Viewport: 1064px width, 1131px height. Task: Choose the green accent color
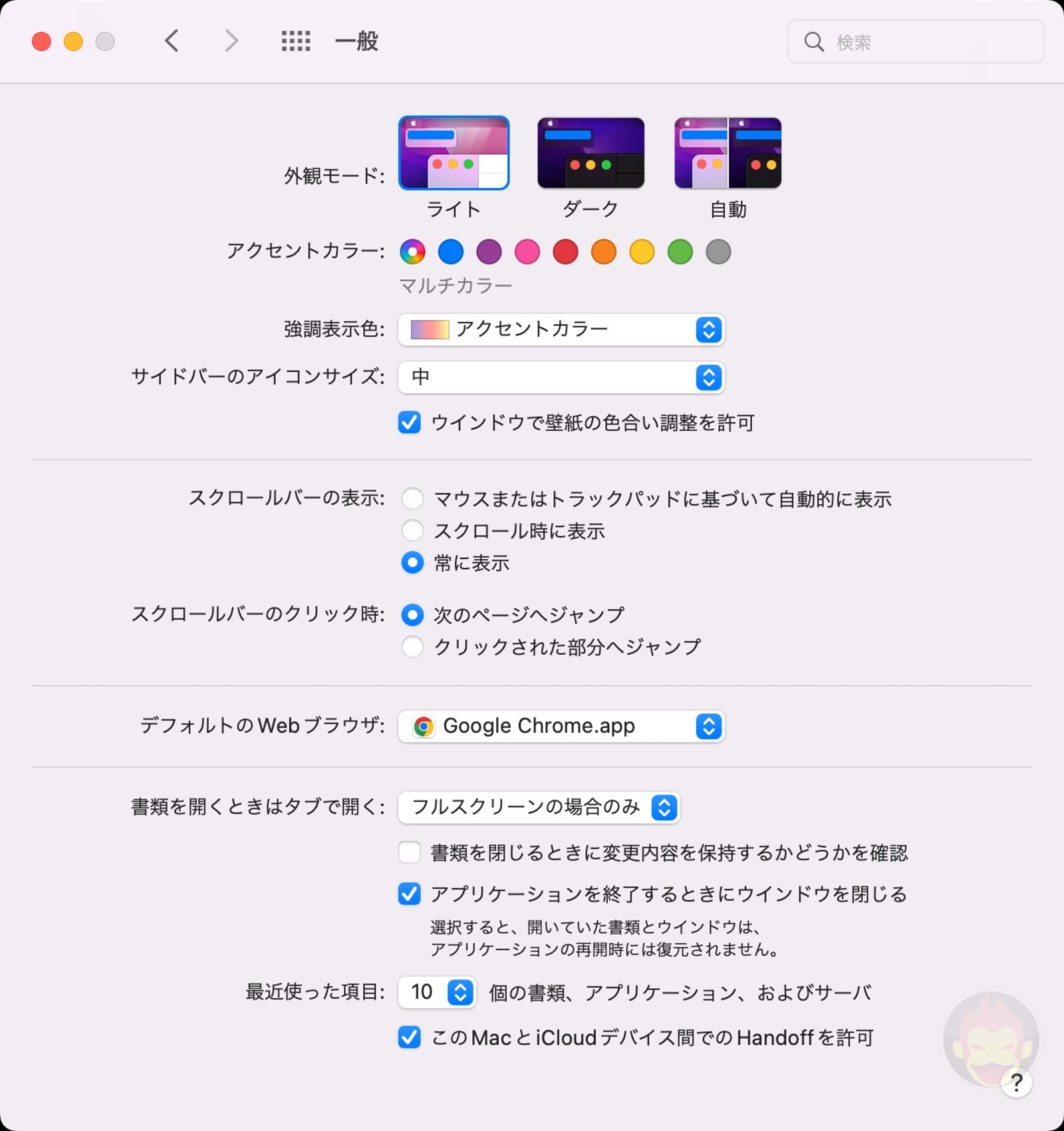680,252
